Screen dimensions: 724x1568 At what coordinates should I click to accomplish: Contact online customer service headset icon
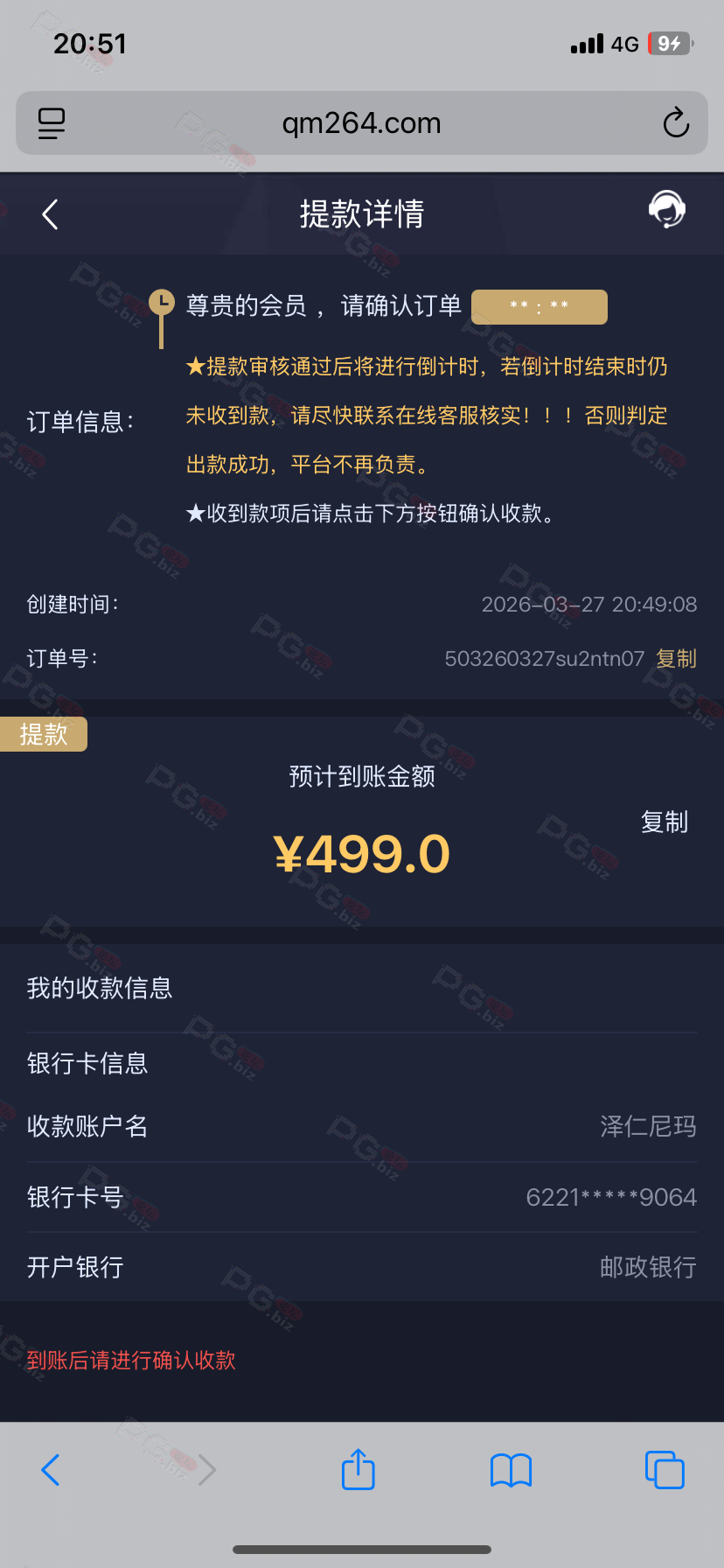[x=666, y=210]
